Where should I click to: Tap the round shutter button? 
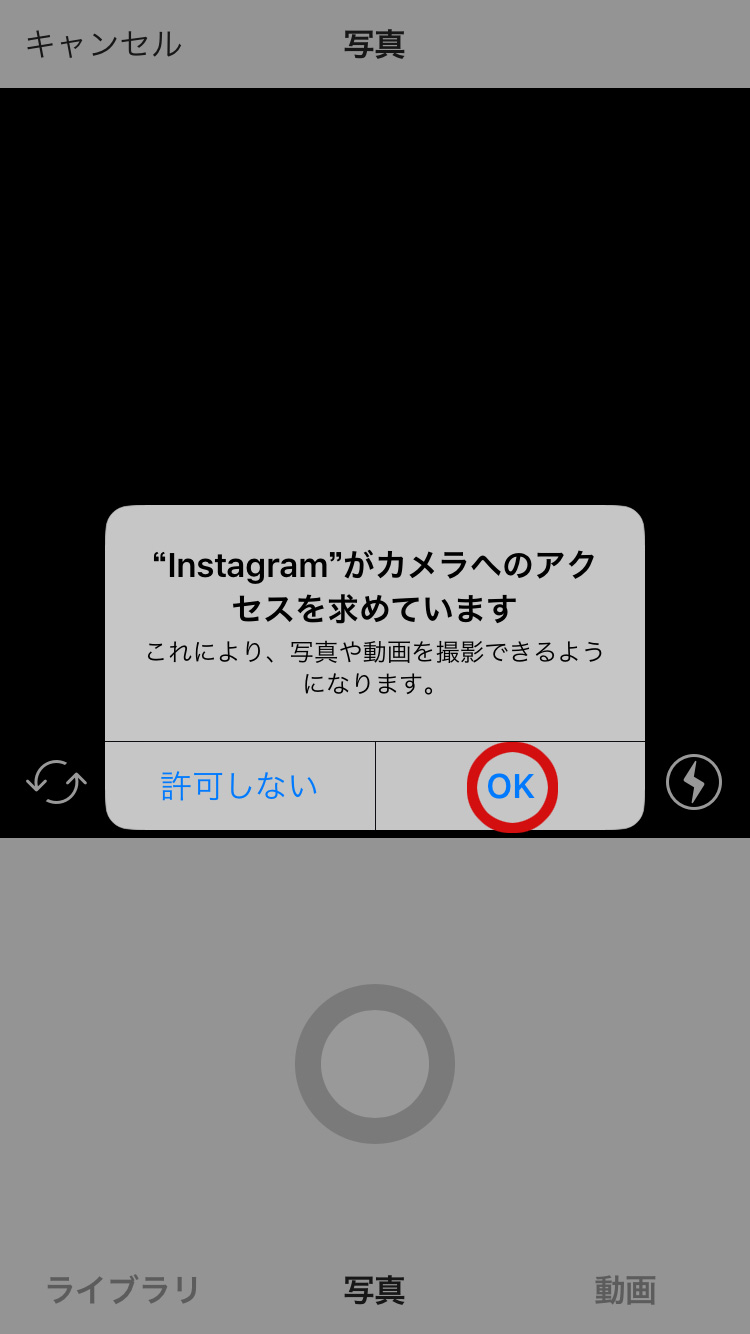click(375, 1064)
